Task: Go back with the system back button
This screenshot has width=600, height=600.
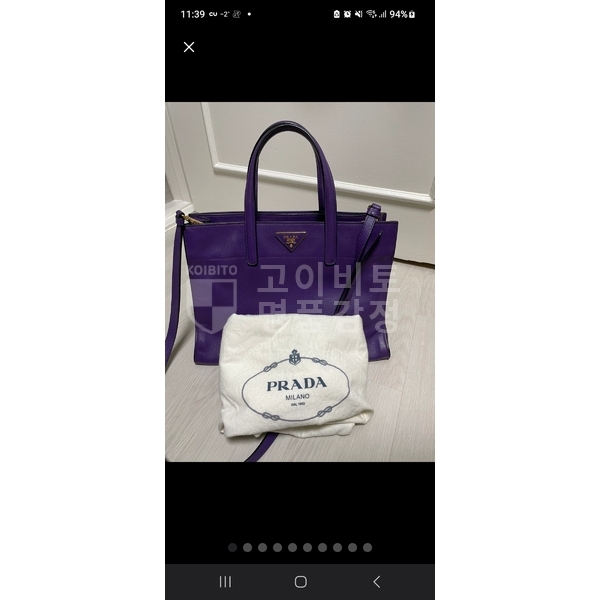Action: coord(376,581)
